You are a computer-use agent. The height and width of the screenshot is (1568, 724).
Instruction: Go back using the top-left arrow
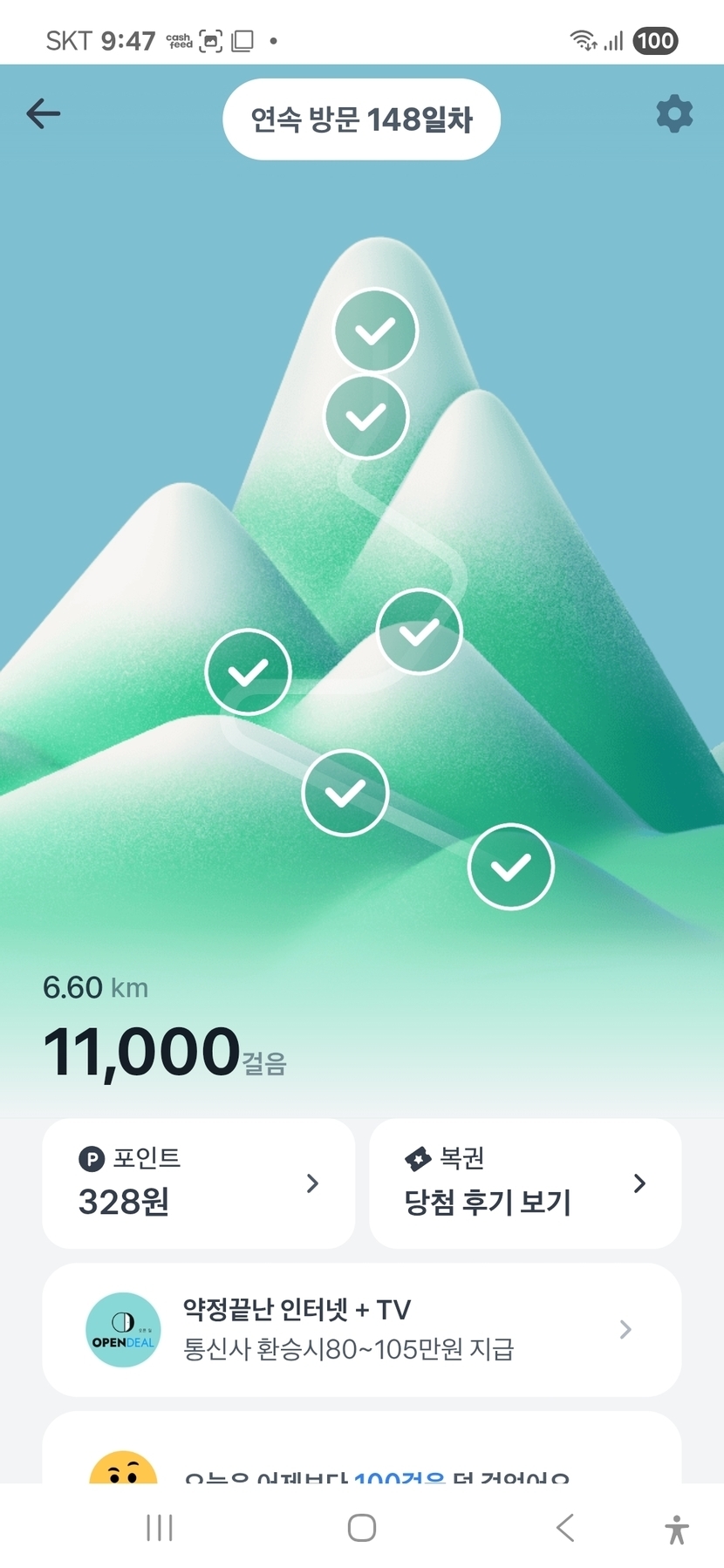coord(44,113)
